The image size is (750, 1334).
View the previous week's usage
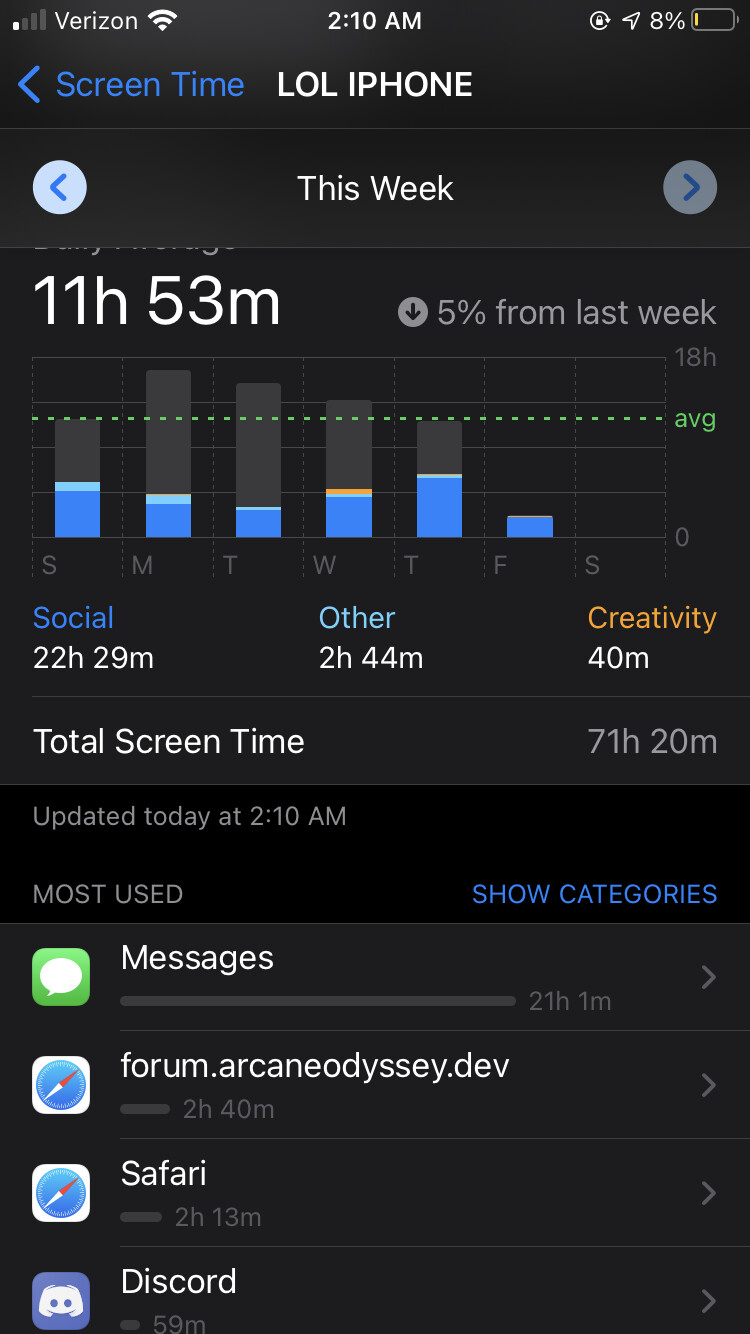point(60,188)
